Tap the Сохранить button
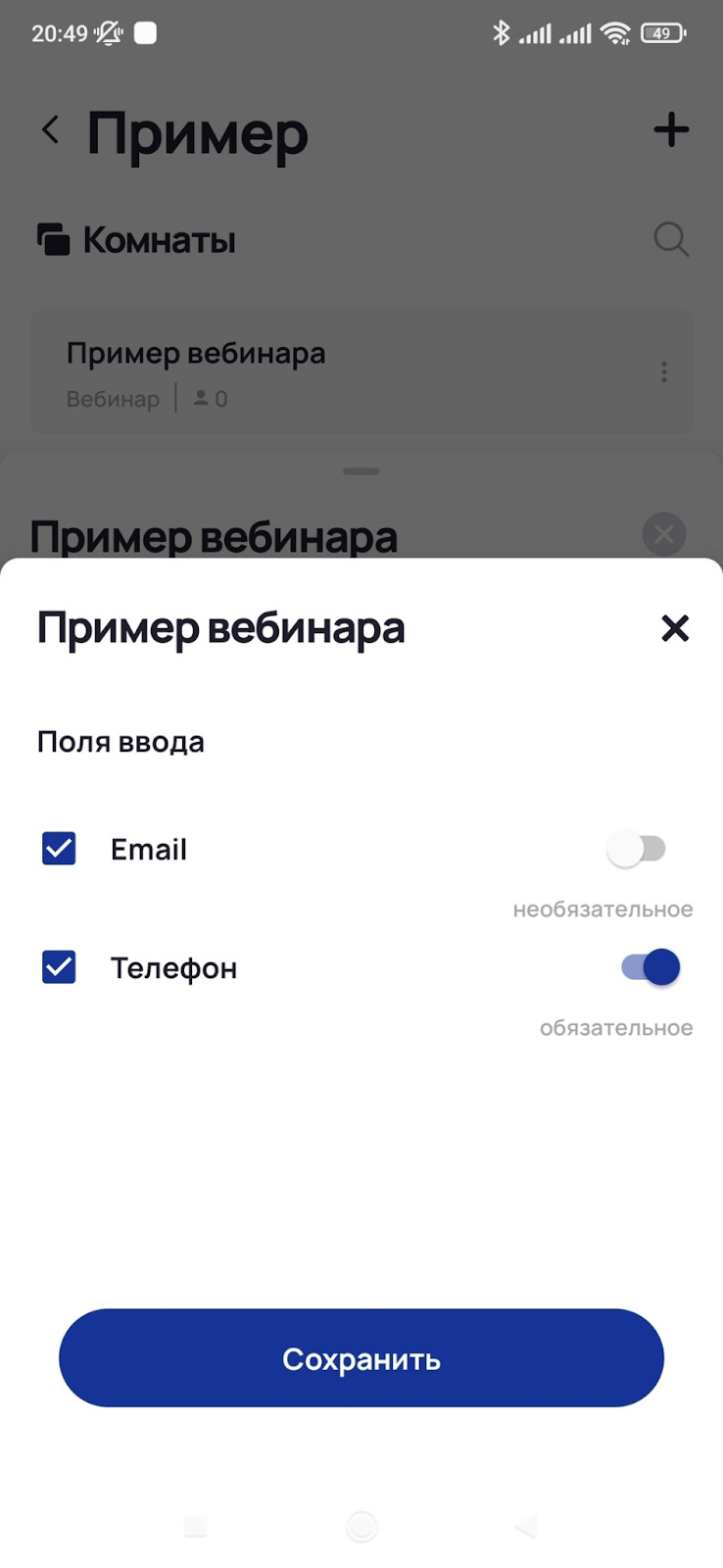Screen dimensions: 723x1568 coord(361,1358)
